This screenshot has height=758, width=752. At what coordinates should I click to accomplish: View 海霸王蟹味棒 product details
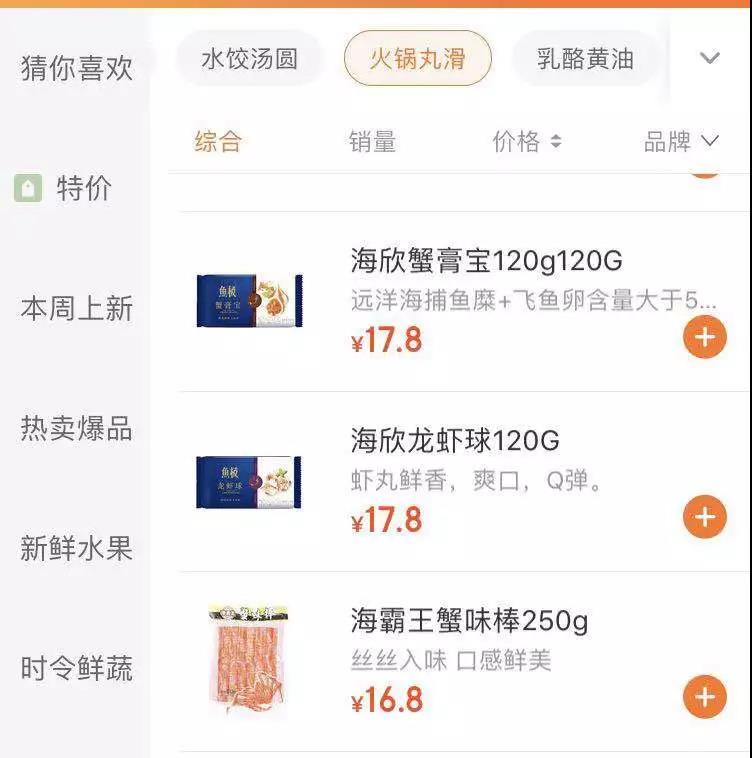tap(469, 621)
